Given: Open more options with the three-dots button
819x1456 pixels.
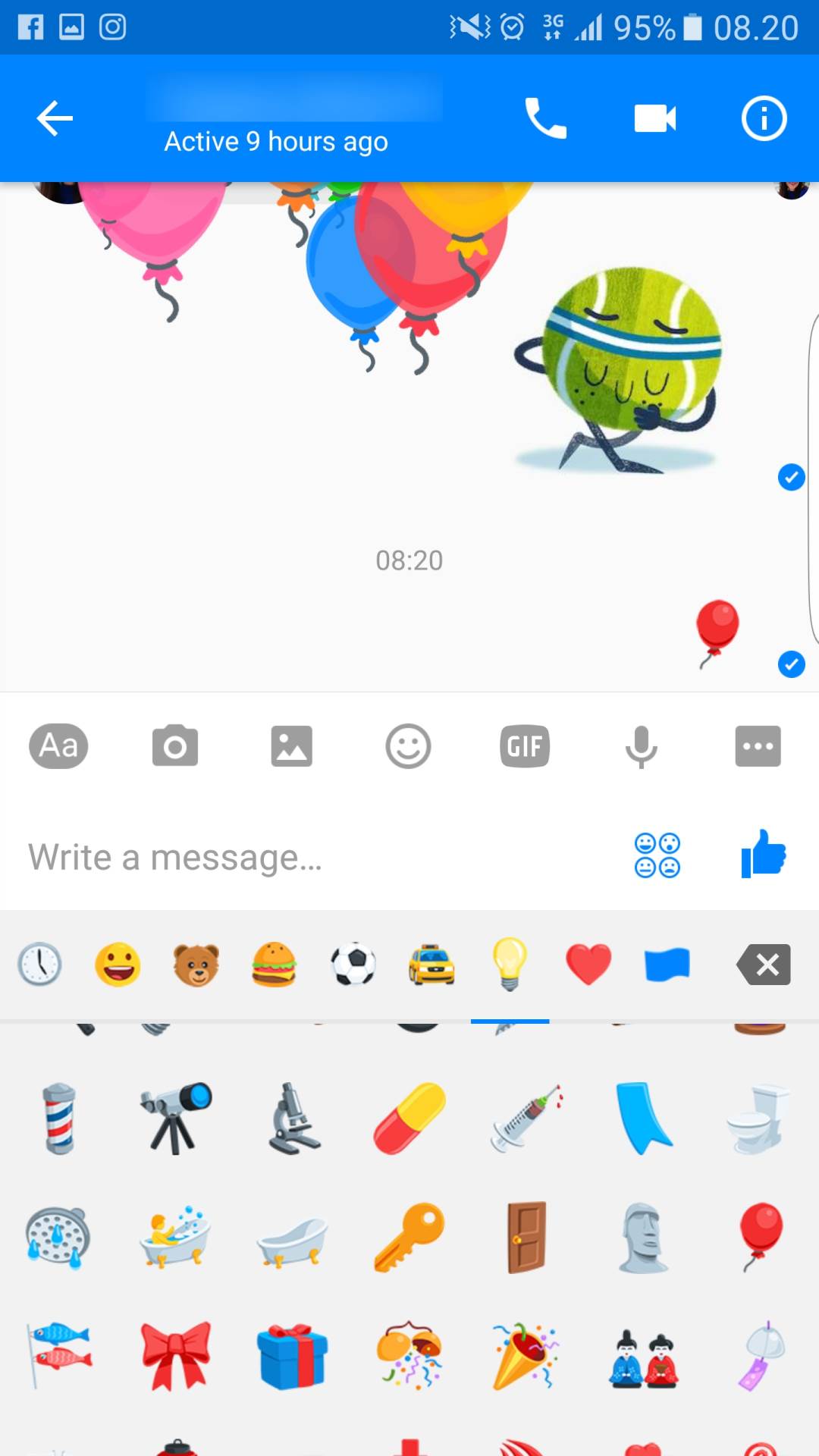Looking at the screenshot, I should coord(758,746).
